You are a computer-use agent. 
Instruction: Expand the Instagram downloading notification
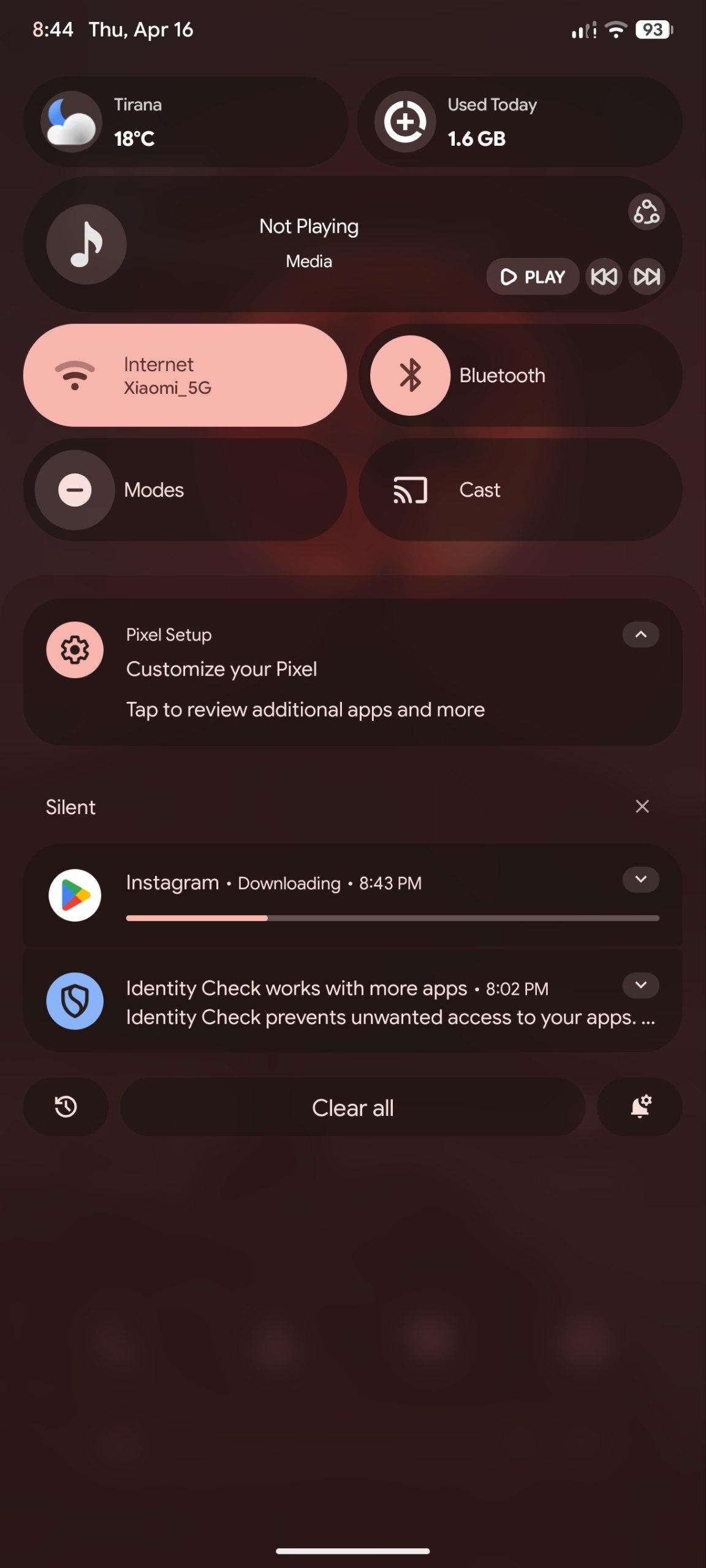640,880
